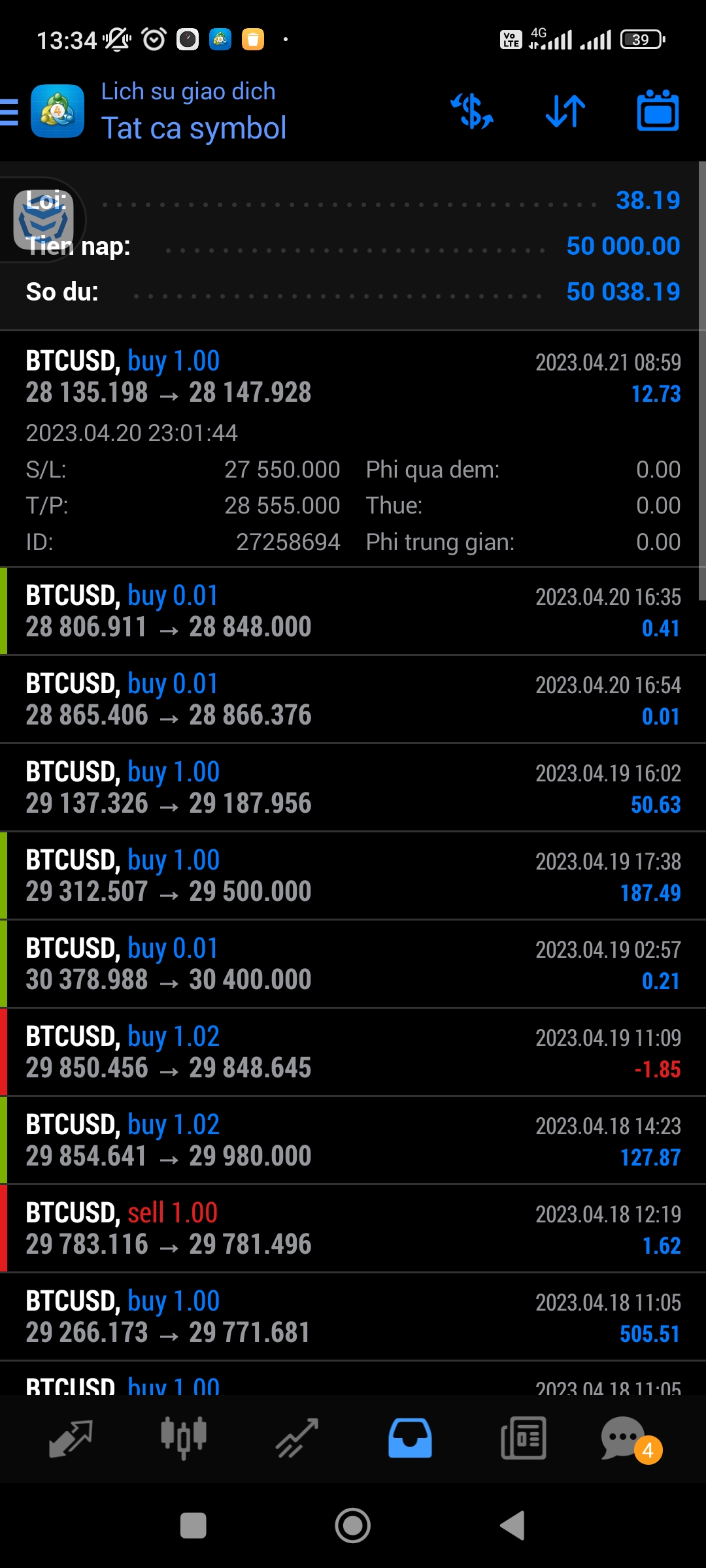Expand the BTCUSD trade with loss -1.85
The height and width of the screenshot is (1568, 706).
(x=353, y=1053)
